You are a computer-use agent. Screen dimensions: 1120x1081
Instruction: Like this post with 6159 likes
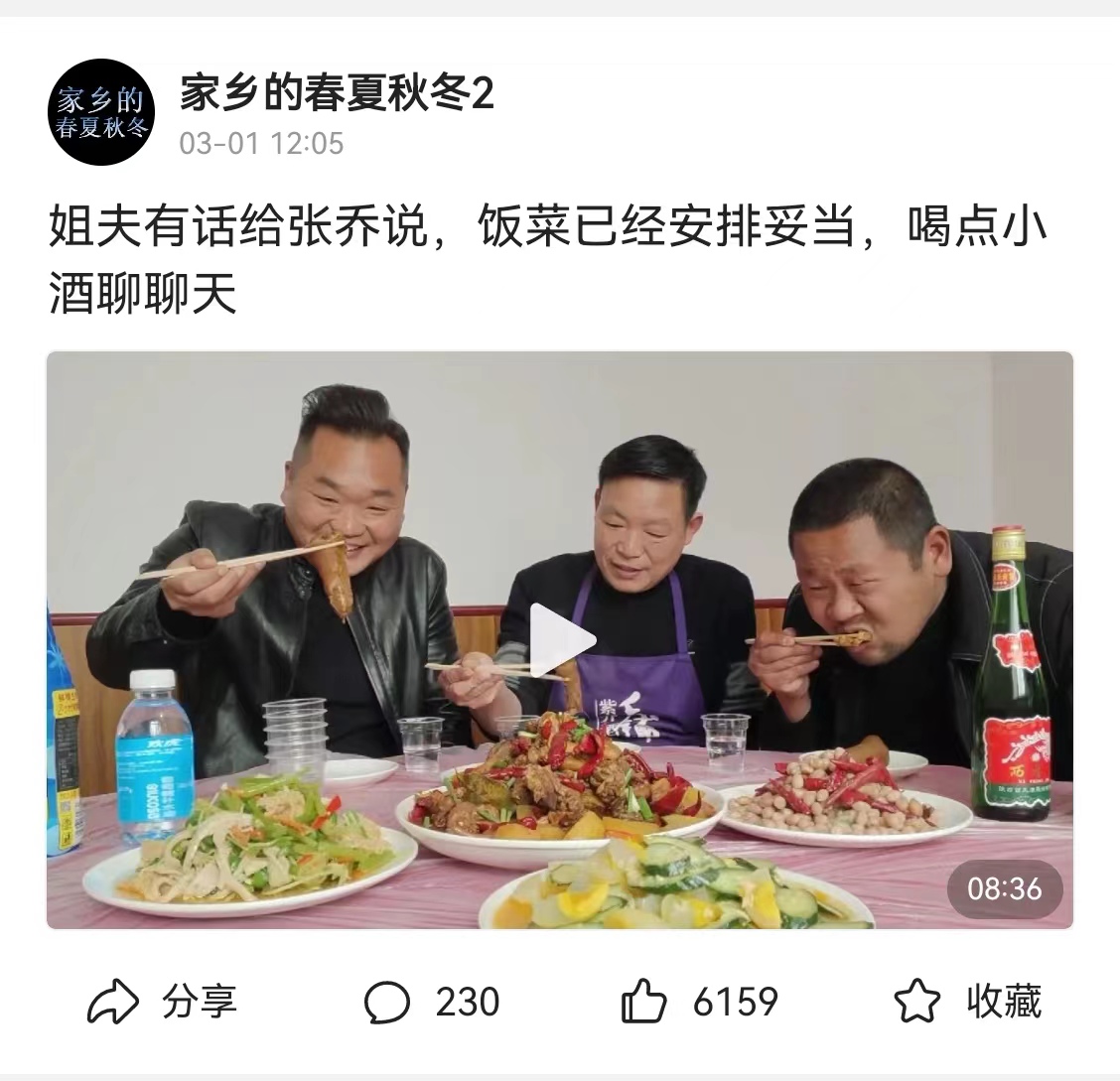699,1002
